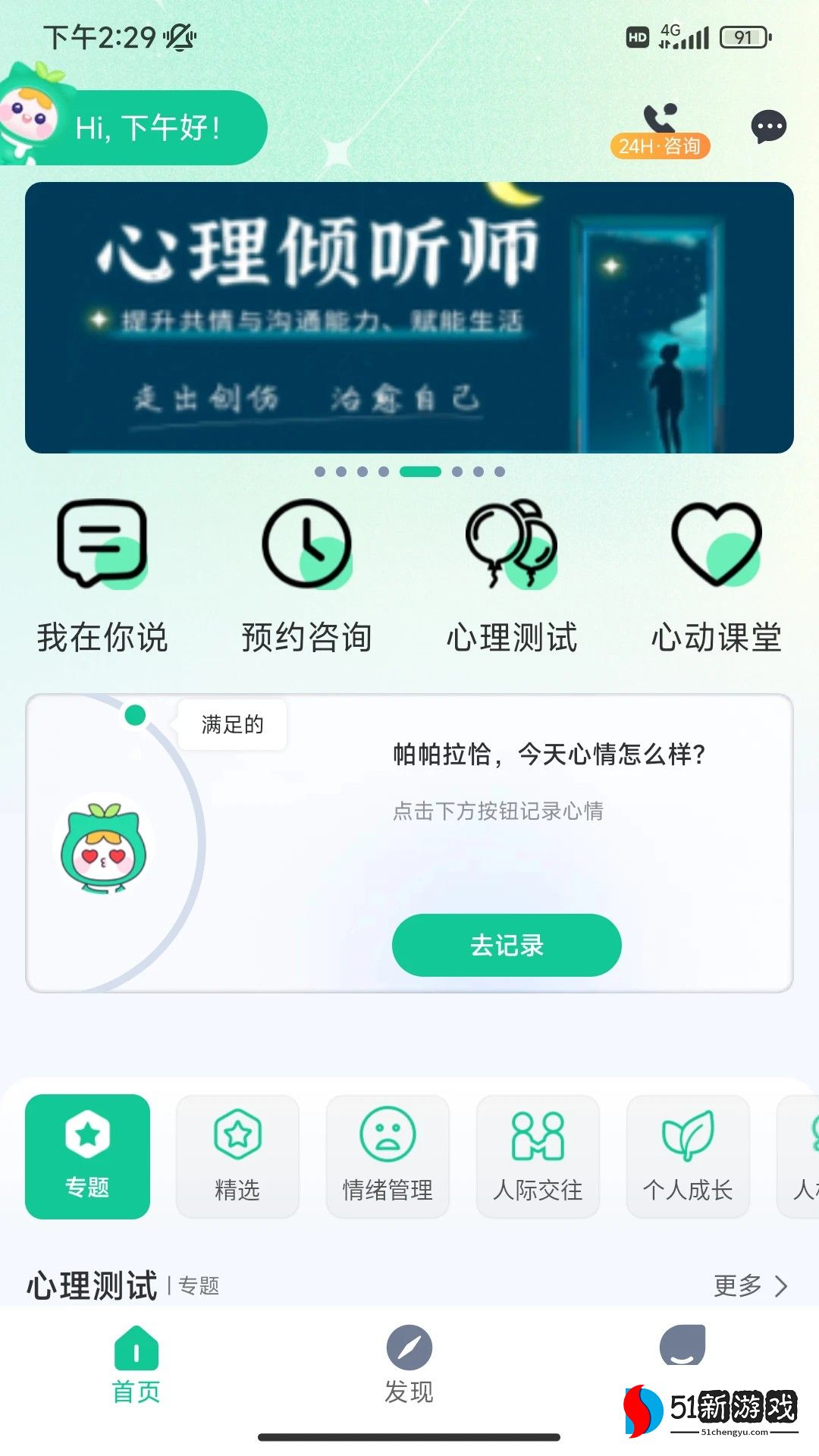Viewport: 819px width, 1456px height.
Task: Go to 预约咨询 booking
Action: [306, 576]
